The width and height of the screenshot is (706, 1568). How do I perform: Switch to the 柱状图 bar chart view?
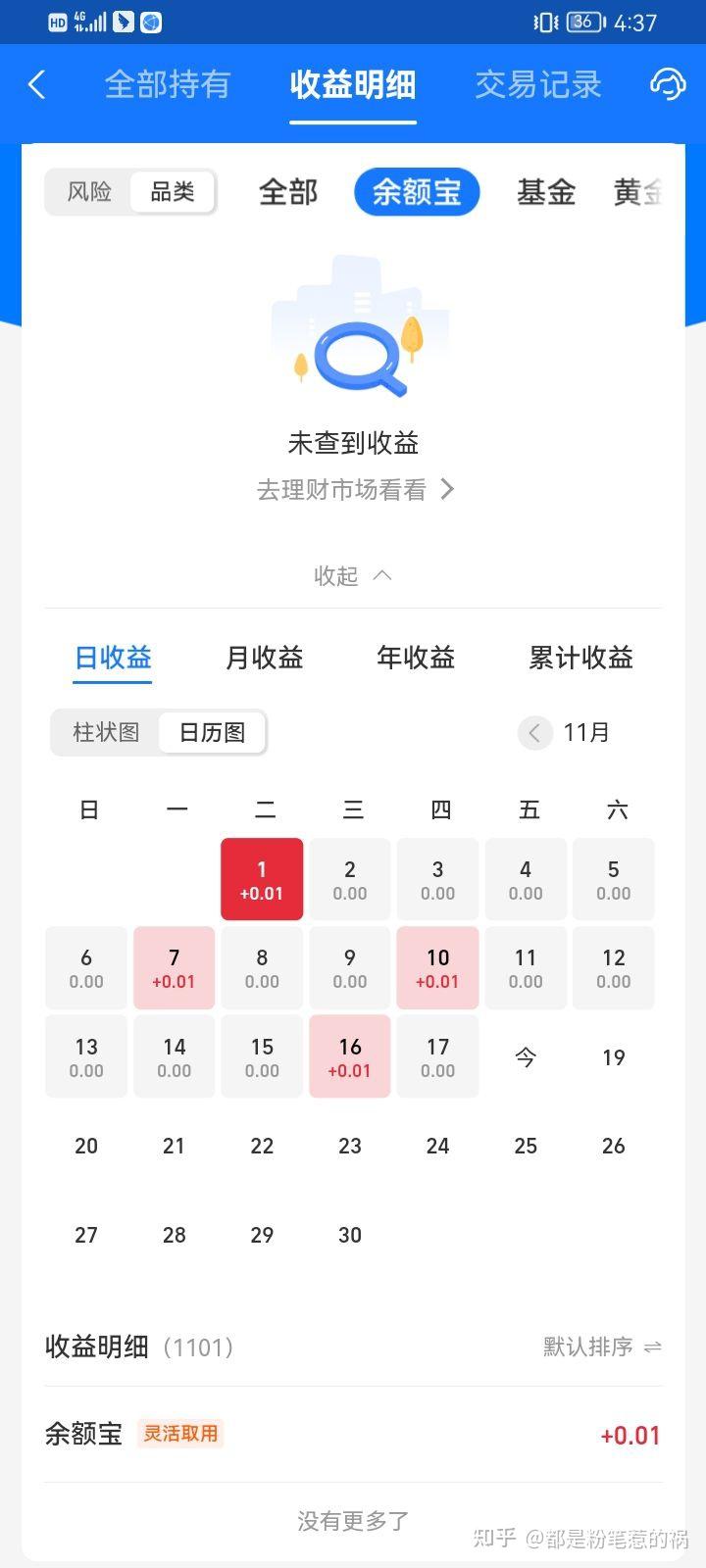(x=106, y=732)
